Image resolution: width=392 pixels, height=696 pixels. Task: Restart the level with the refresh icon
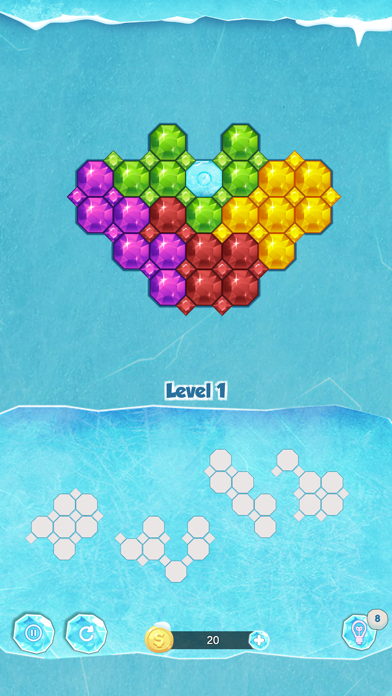[86, 633]
